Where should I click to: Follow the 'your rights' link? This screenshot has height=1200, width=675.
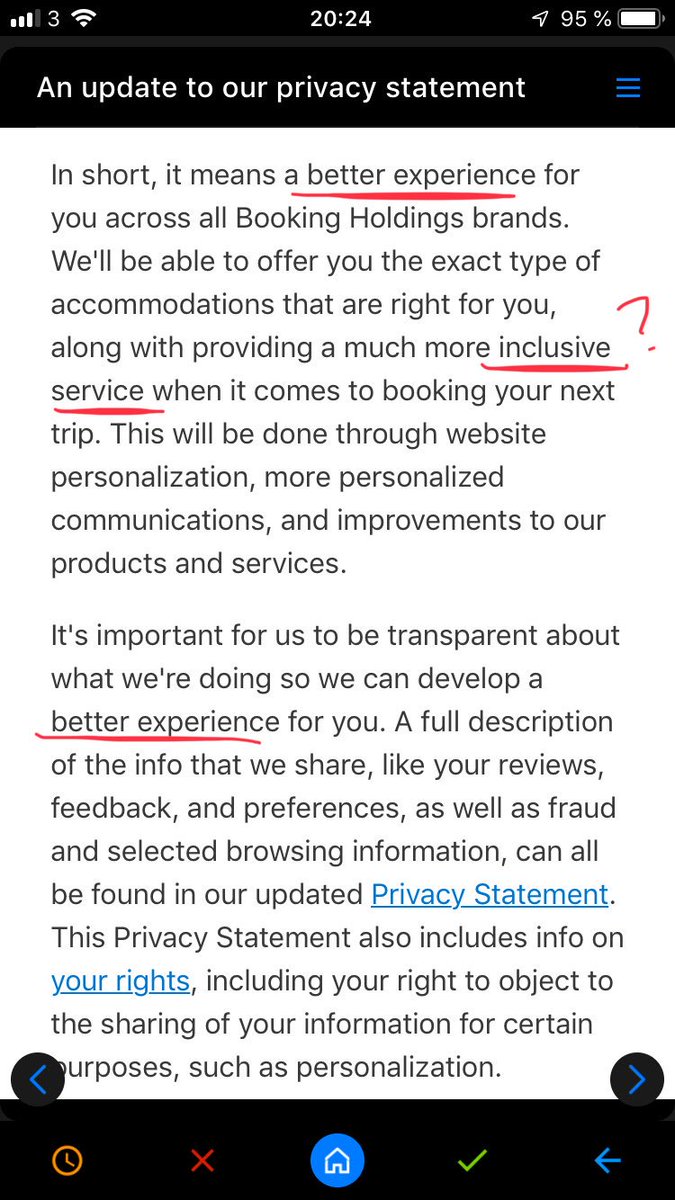tap(120, 981)
